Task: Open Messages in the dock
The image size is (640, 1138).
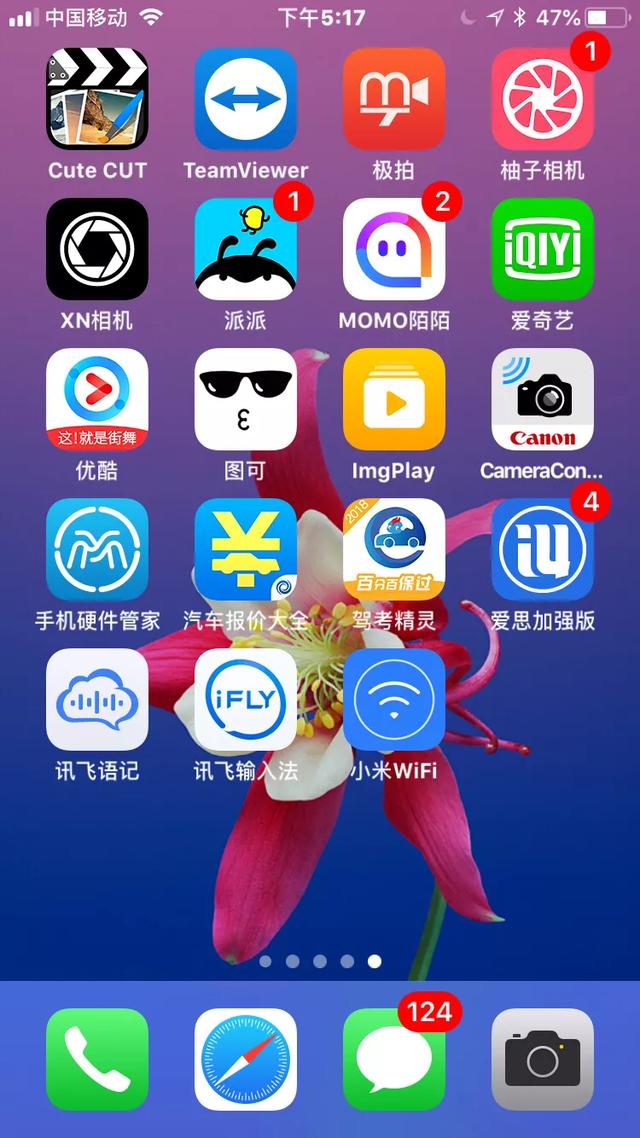Action: pos(393,1059)
